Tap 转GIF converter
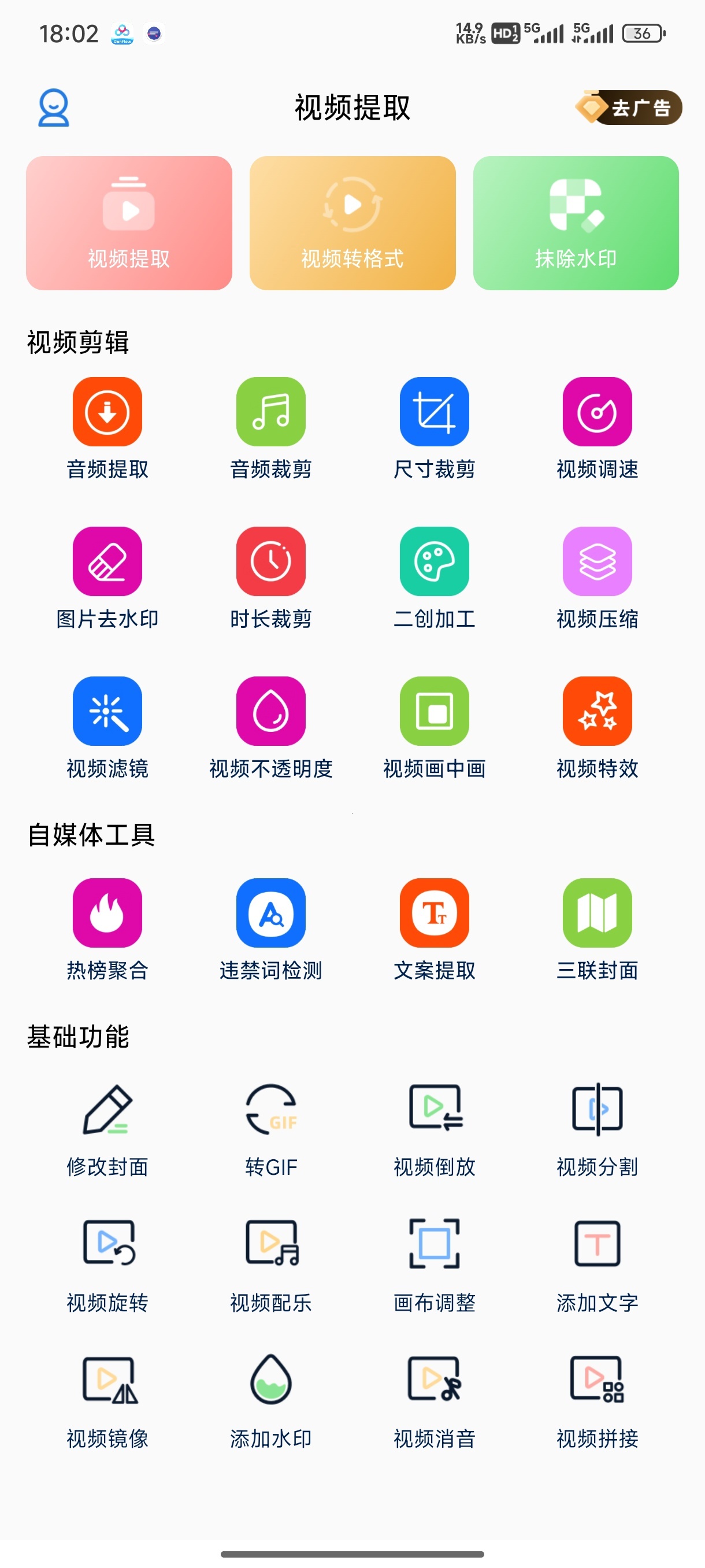 pyautogui.click(x=270, y=1130)
